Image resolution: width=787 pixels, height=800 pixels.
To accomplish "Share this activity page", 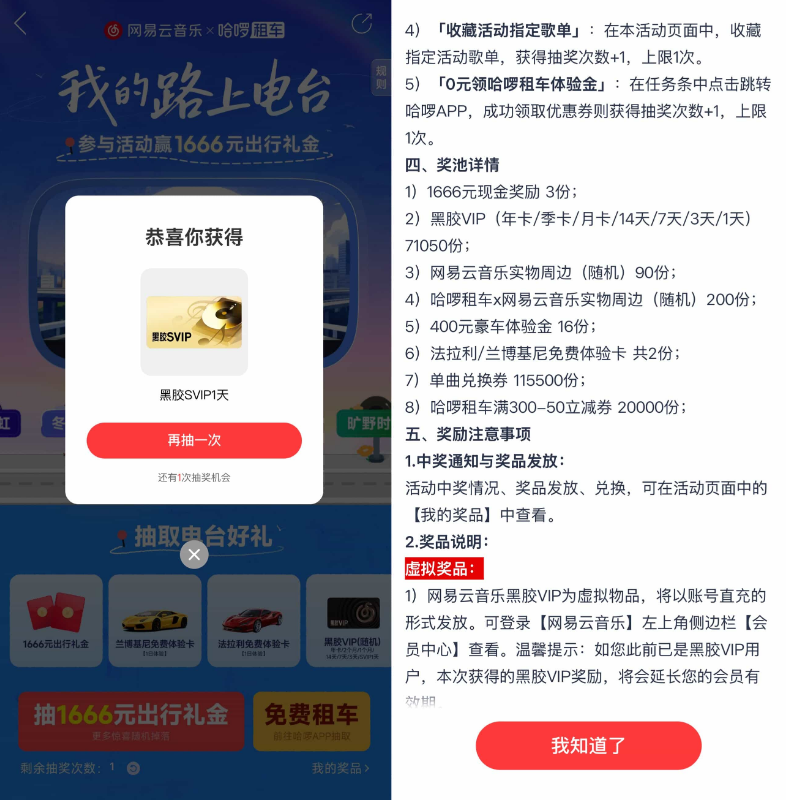I will [x=362, y=25].
